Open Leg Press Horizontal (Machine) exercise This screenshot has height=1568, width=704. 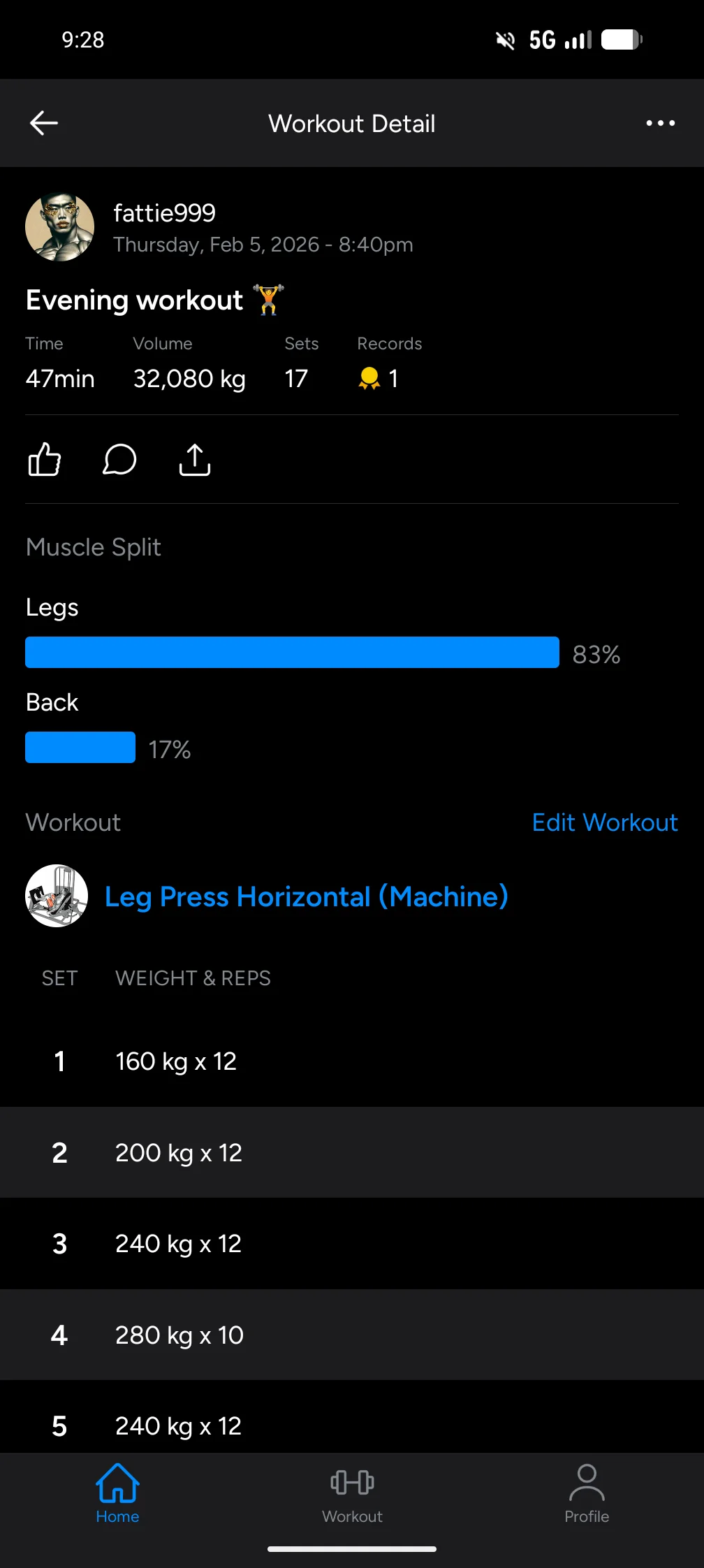tap(306, 896)
